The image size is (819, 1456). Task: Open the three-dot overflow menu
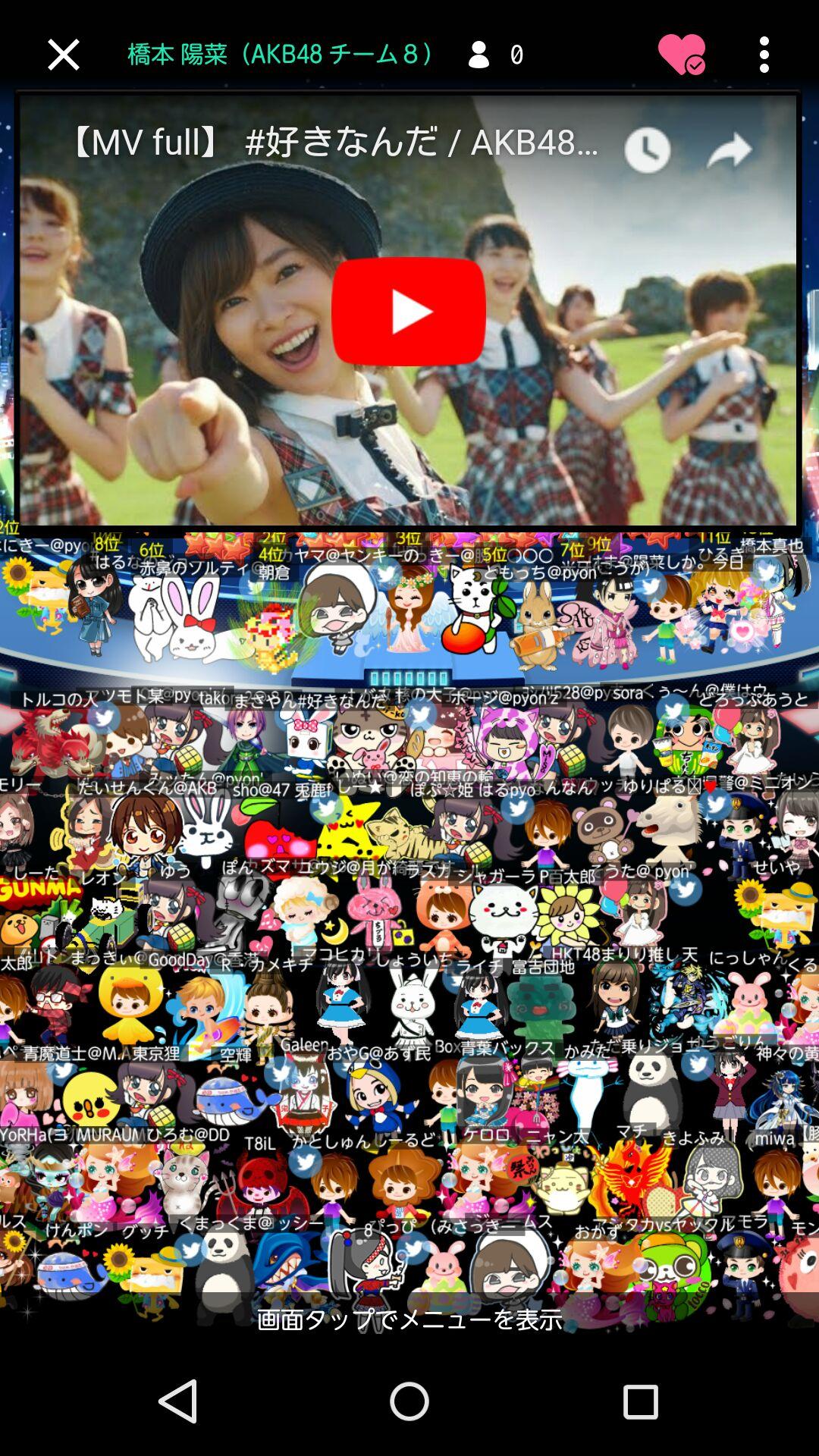(x=764, y=55)
